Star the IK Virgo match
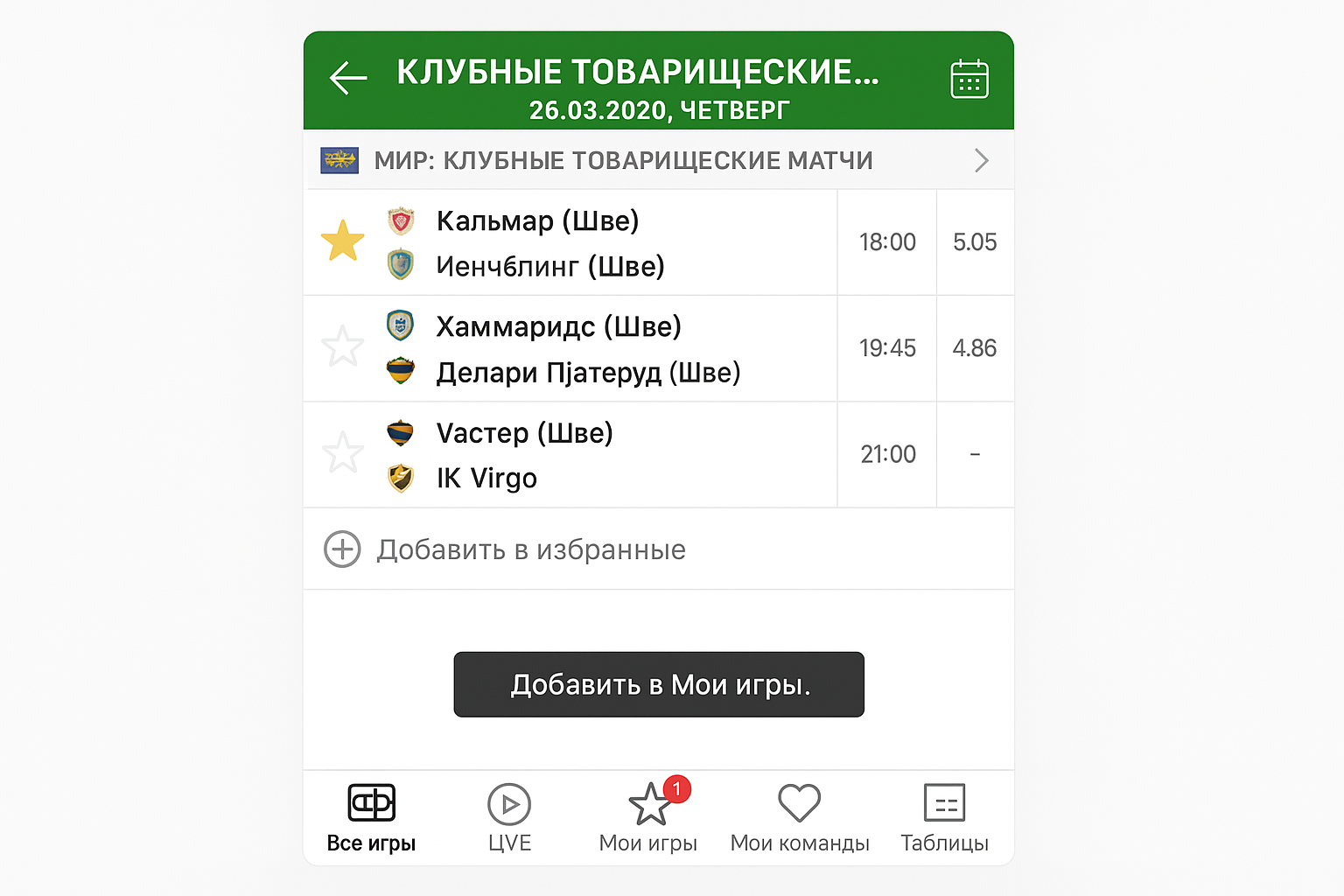The width and height of the screenshot is (1344, 896). tap(343, 453)
